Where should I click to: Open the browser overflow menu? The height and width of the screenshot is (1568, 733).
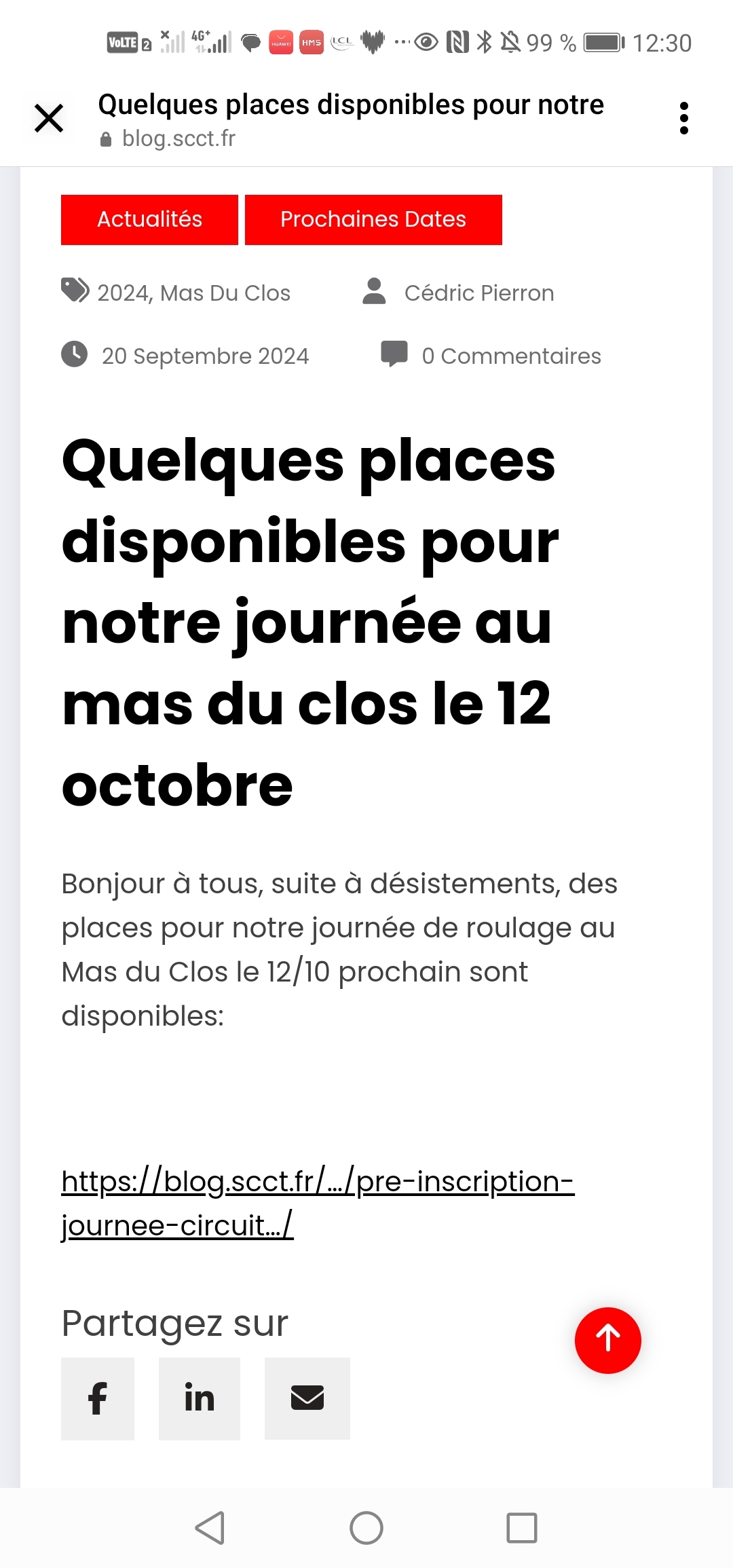pyautogui.click(x=683, y=119)
